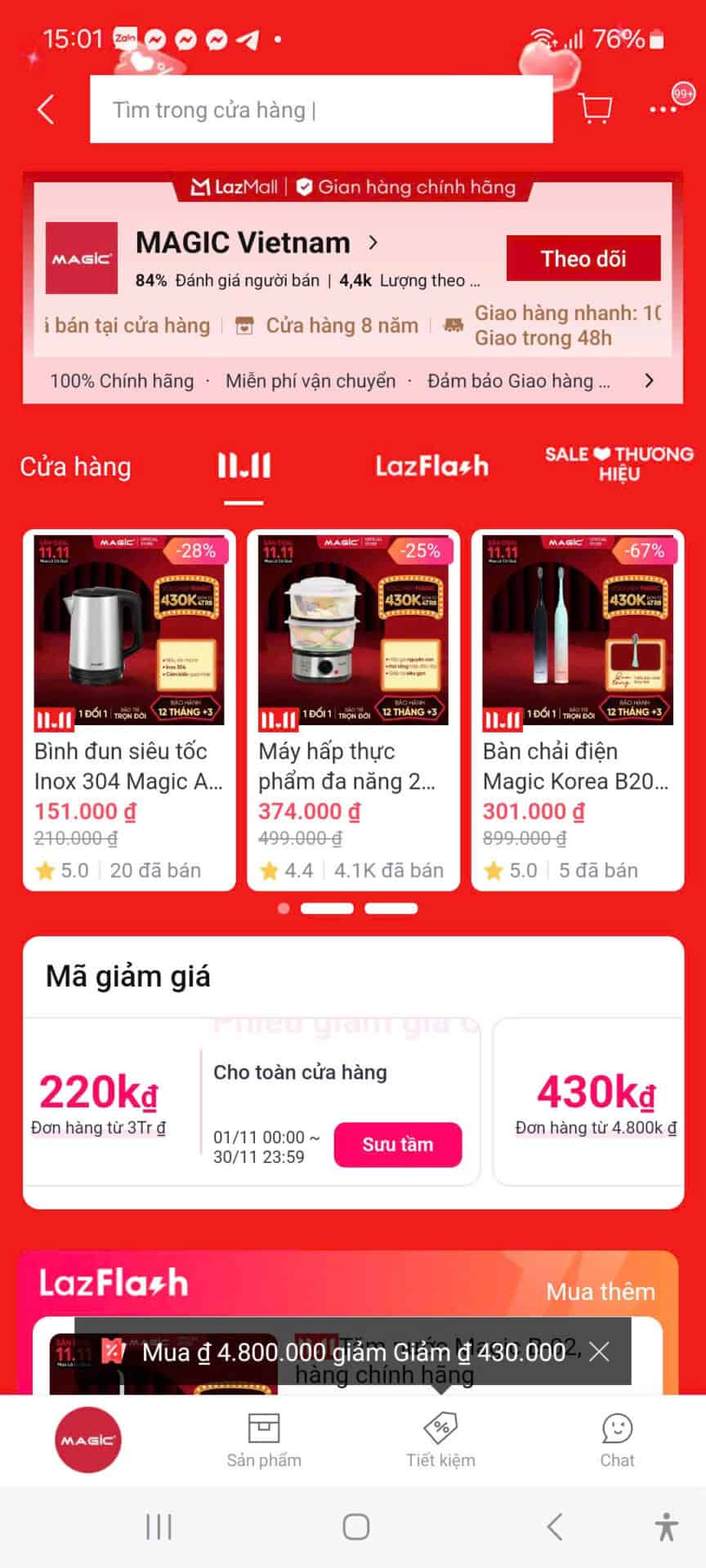
Task: Open the shopping cart
Action: pyautogui.click(x=594, y=108)
